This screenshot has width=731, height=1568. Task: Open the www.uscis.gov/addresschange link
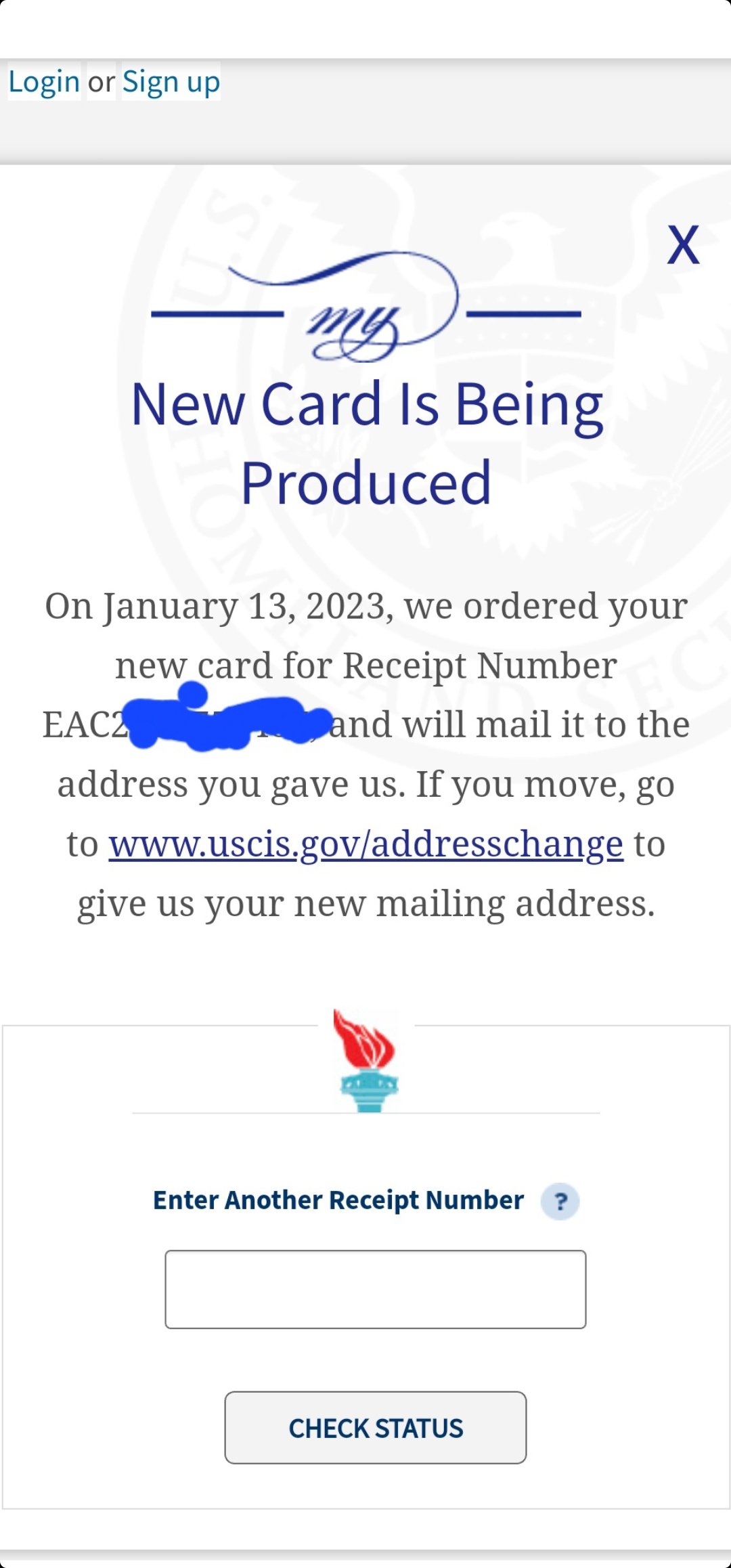click(x=365, y=844)
